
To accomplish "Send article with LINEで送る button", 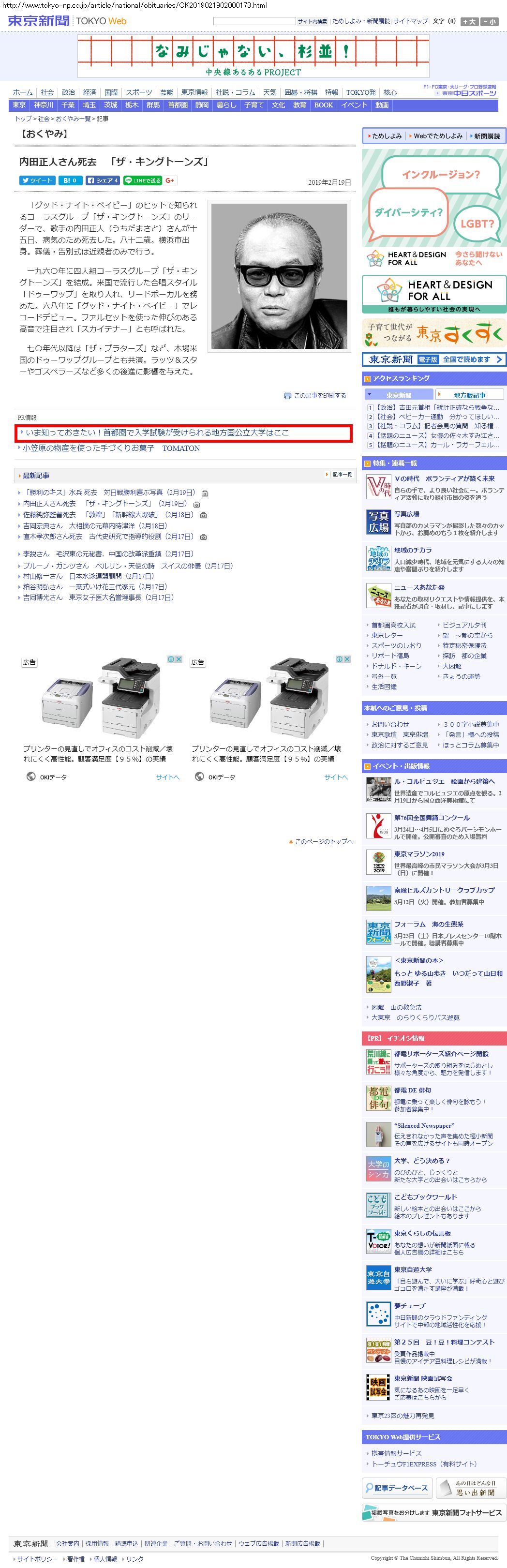I will pos(142,180).
